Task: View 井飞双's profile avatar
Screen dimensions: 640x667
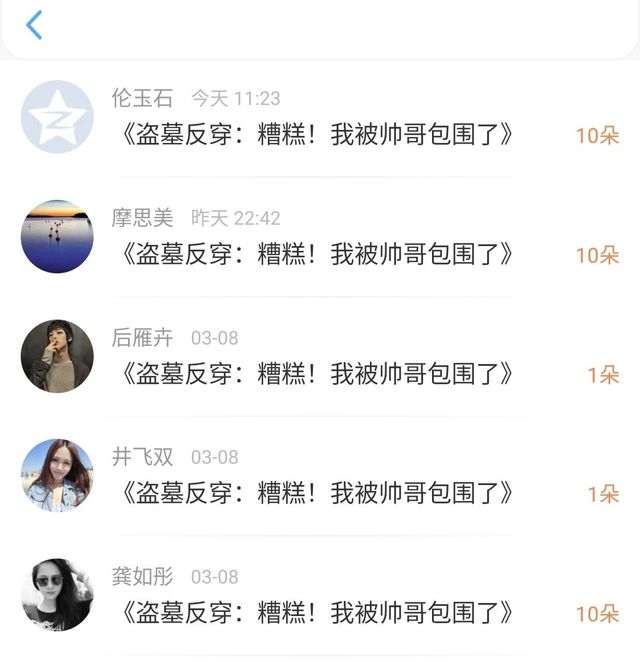Action: click(x=57, y=475)
